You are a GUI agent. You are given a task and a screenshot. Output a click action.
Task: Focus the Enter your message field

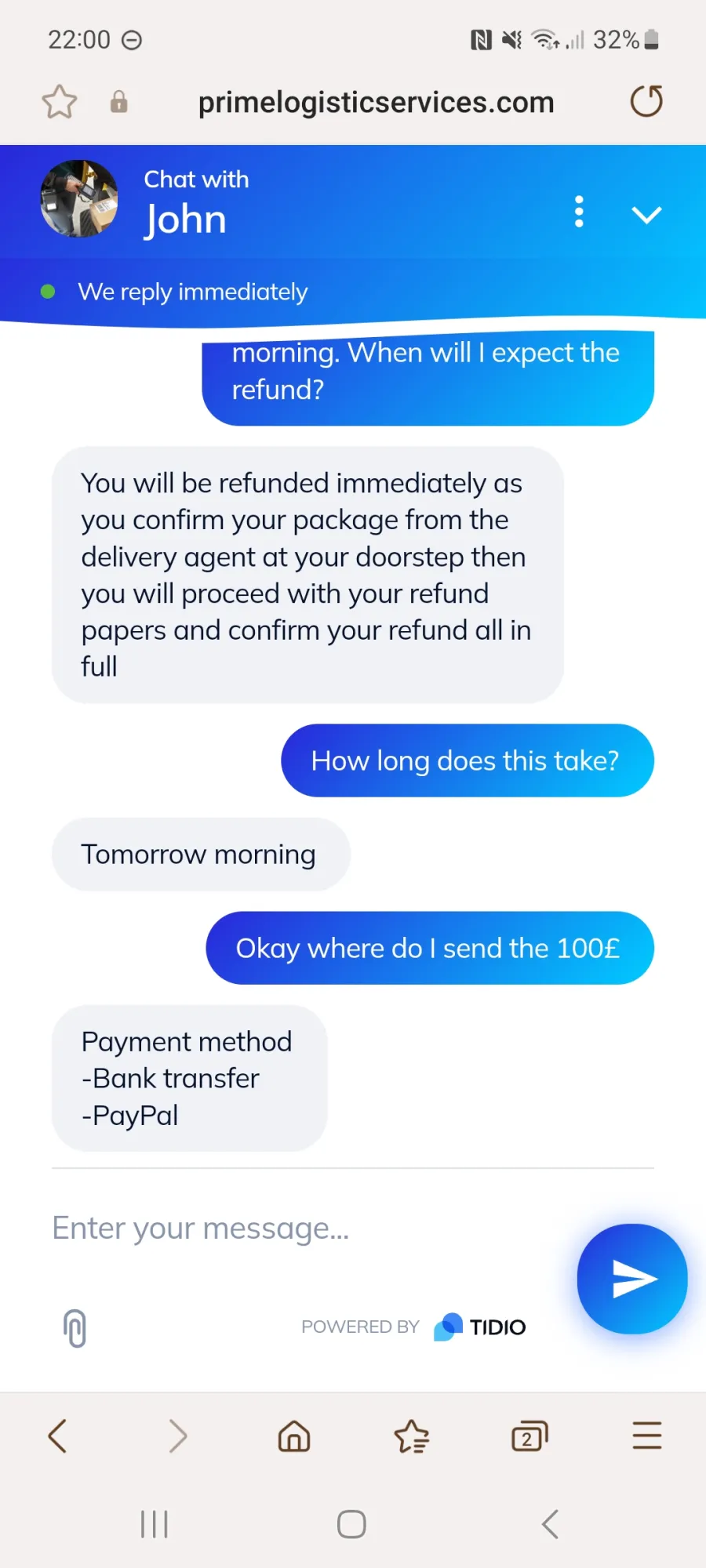tap(306, 1229)
